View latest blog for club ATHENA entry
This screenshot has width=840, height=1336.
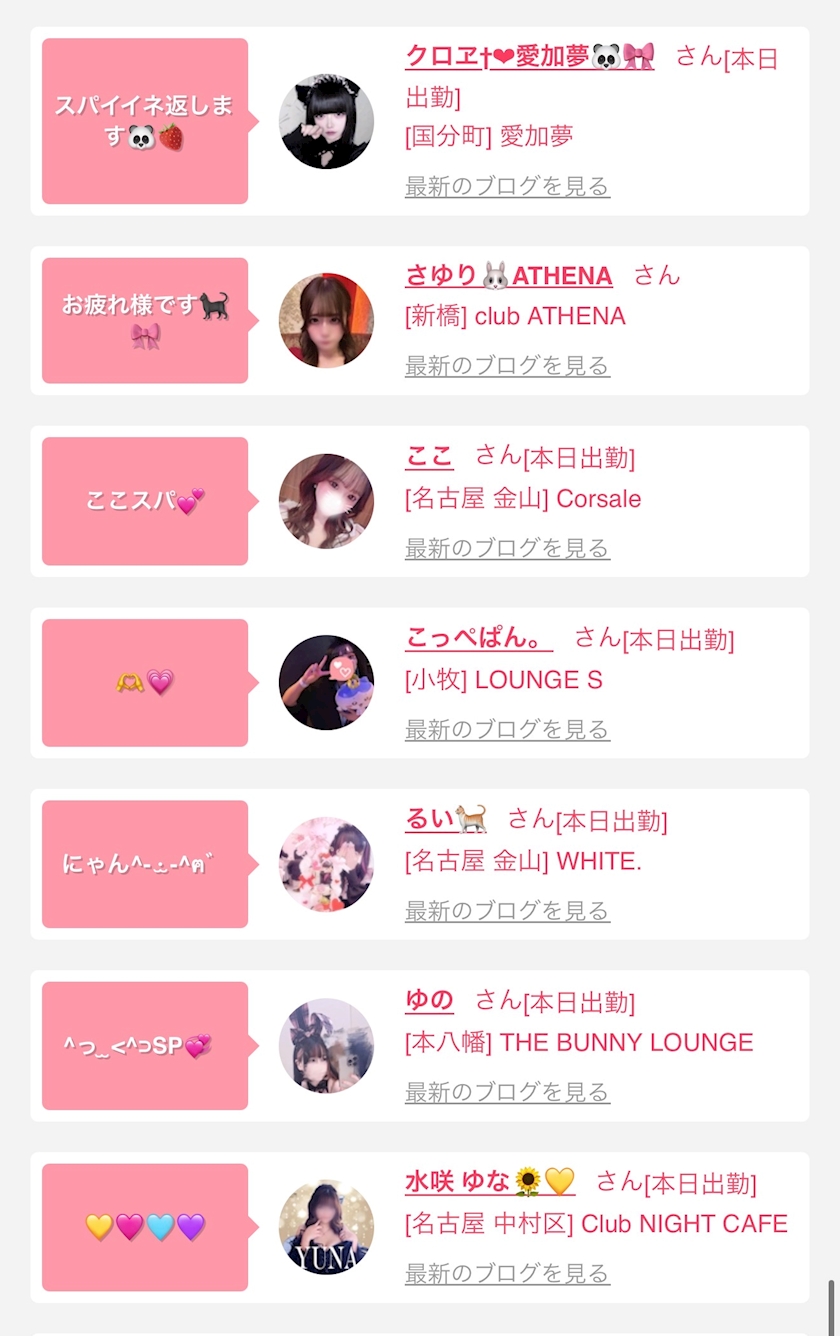507,366
